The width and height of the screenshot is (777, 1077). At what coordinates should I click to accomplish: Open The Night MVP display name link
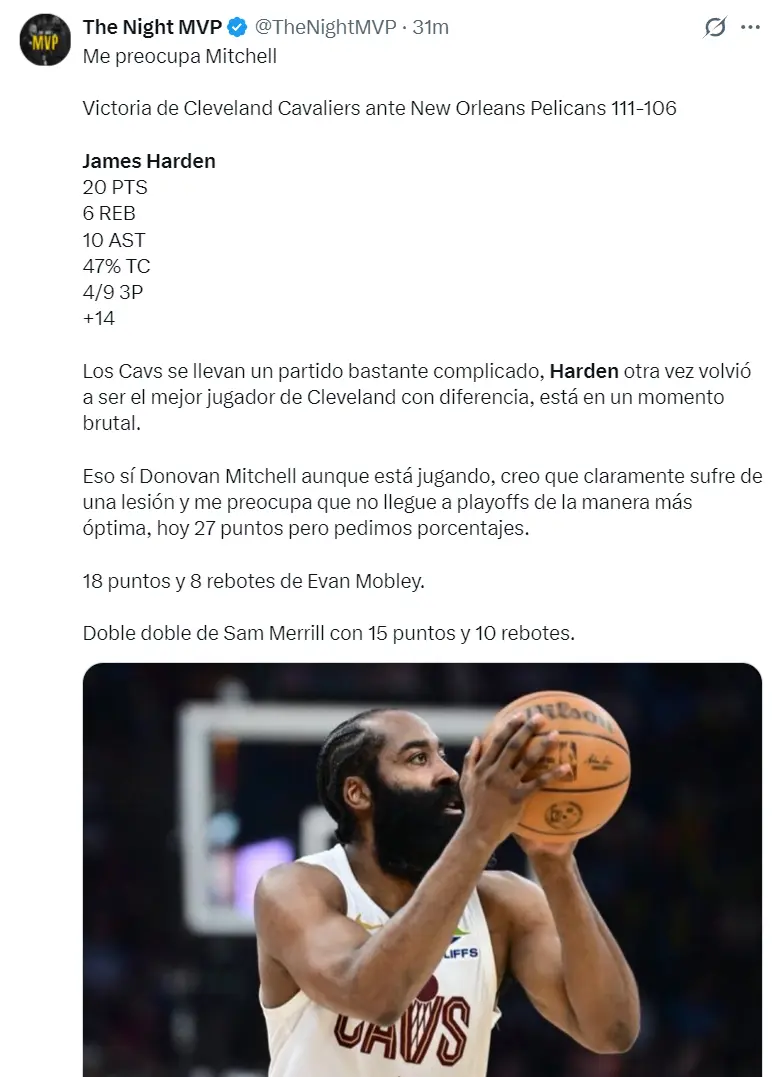(152, 27)
